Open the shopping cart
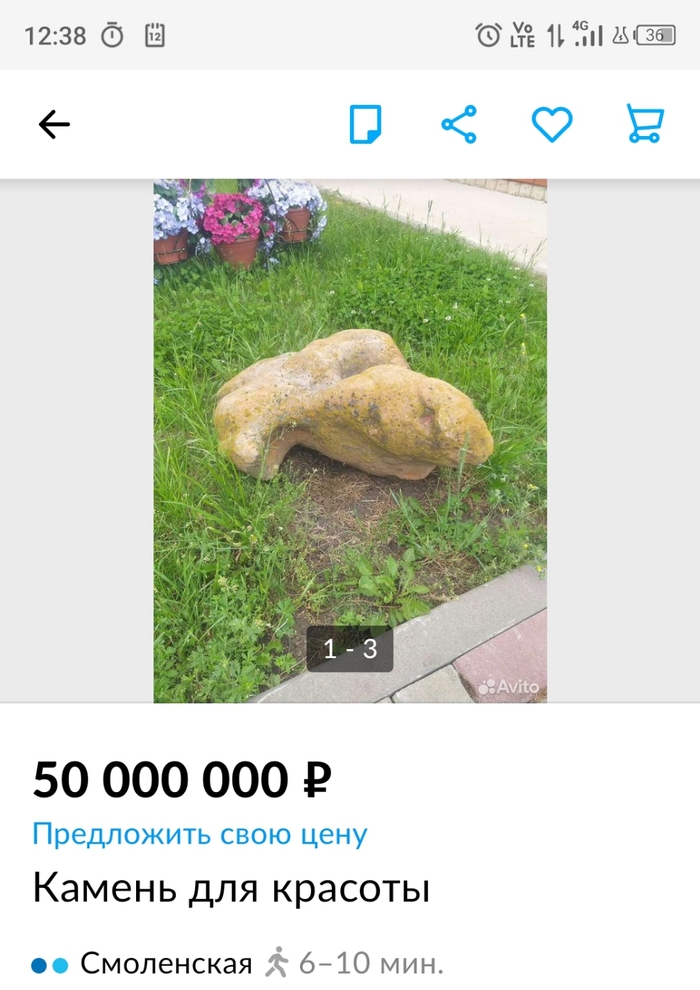The height and width of the screenshot is (990, 700). [x=644, y=125]
